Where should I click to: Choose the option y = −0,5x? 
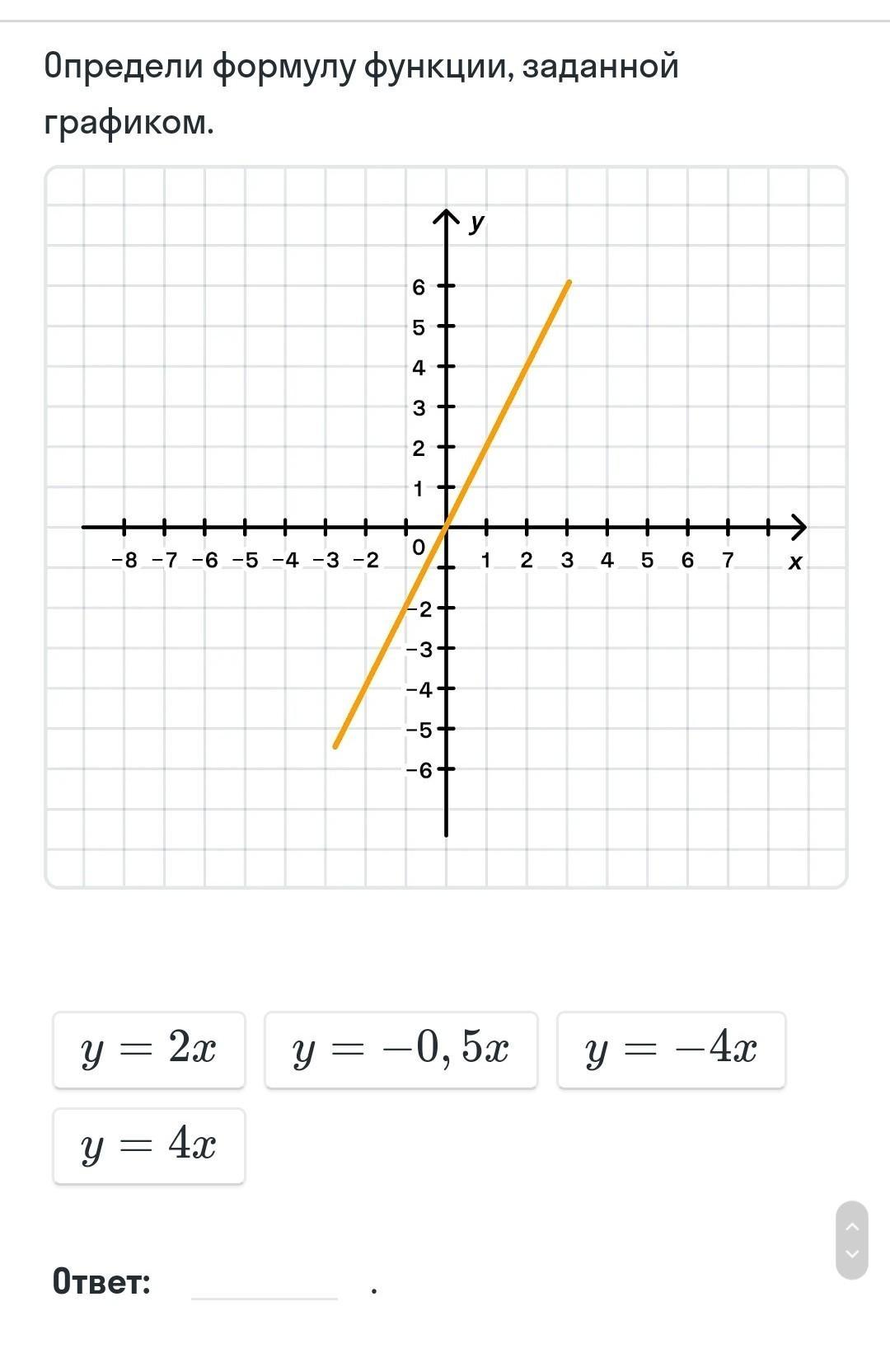coord(400,1050)
